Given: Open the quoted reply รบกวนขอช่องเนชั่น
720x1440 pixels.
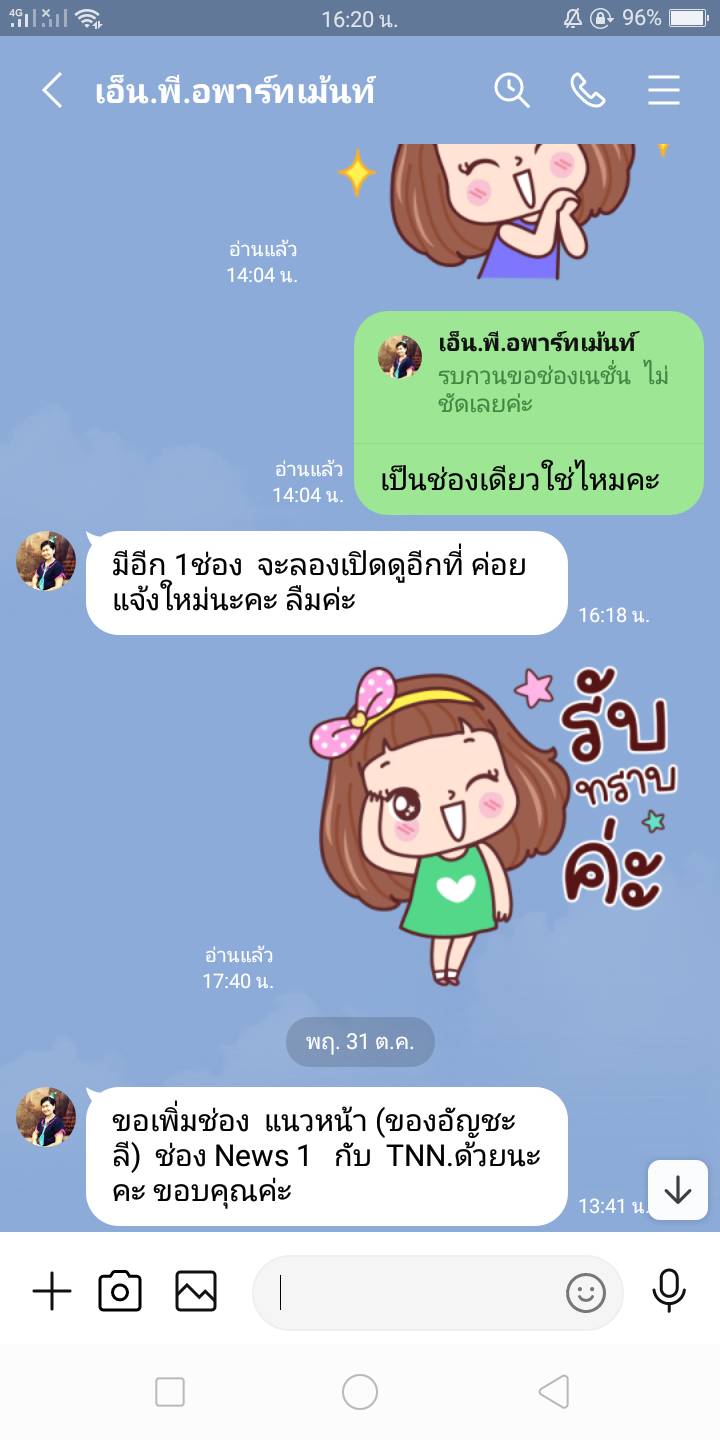Looking at the screenshot, I should pyautogui.click(x=528, y=377).
